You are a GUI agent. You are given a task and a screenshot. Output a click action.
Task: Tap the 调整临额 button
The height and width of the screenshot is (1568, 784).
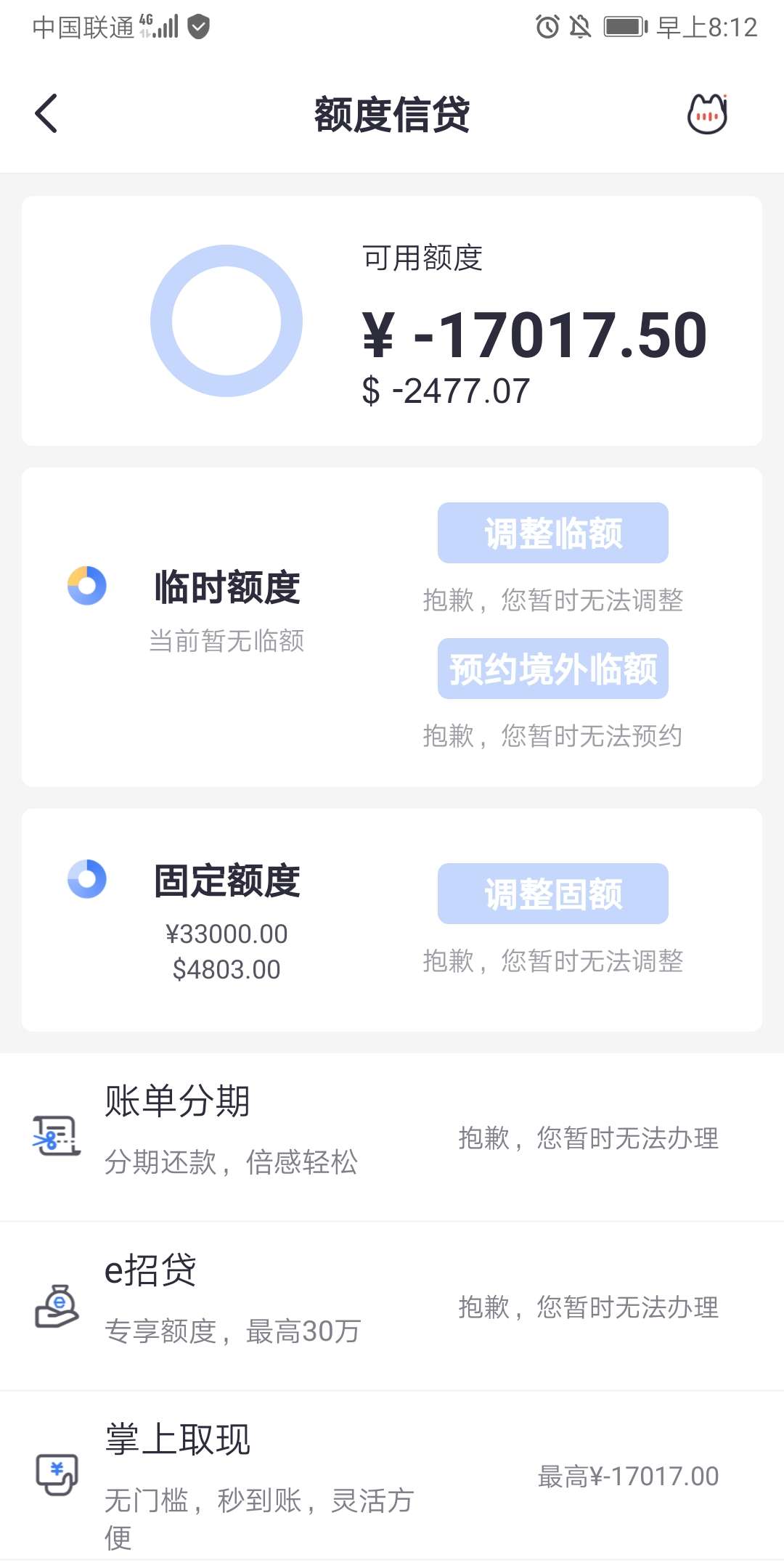point(552,533)
